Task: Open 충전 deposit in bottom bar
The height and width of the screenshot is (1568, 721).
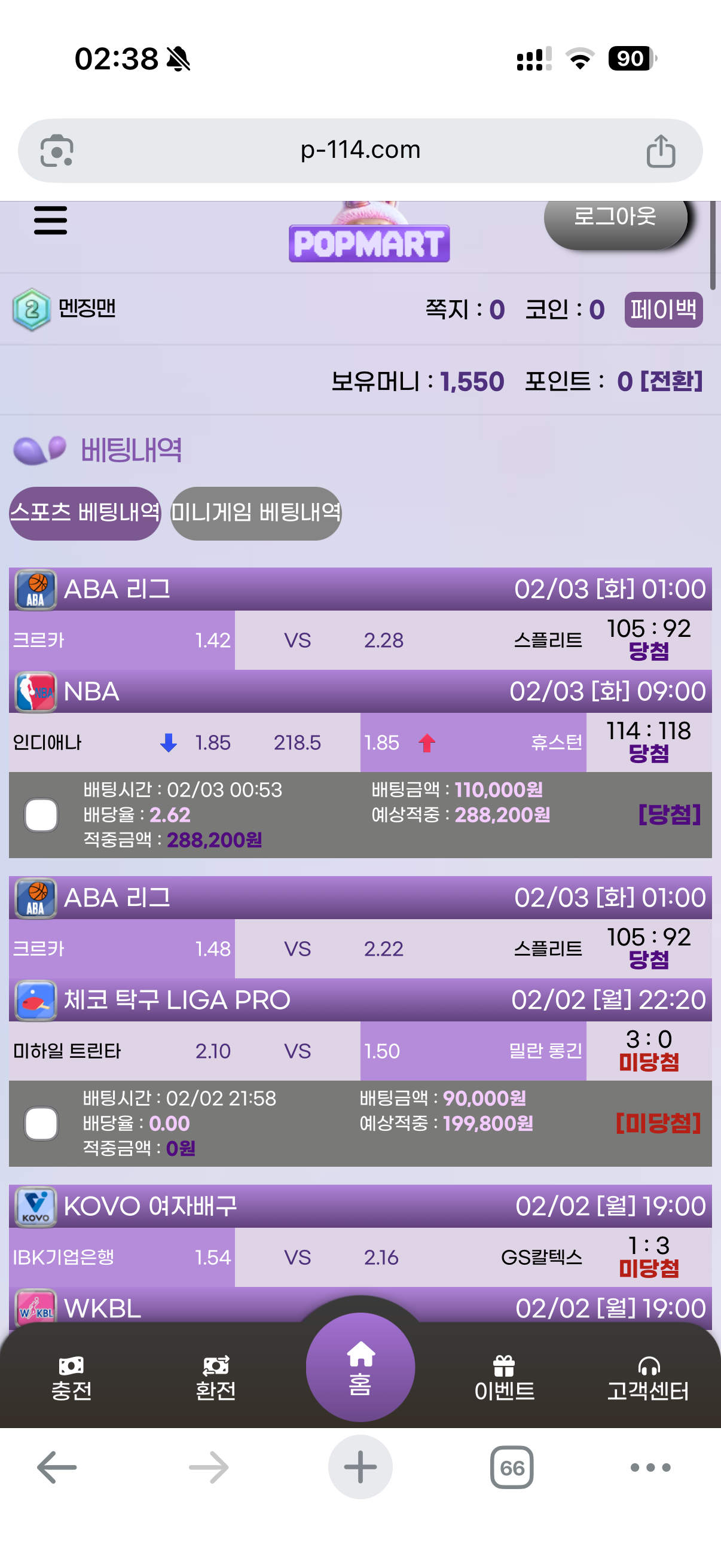Action: (x=71, y=1378)
